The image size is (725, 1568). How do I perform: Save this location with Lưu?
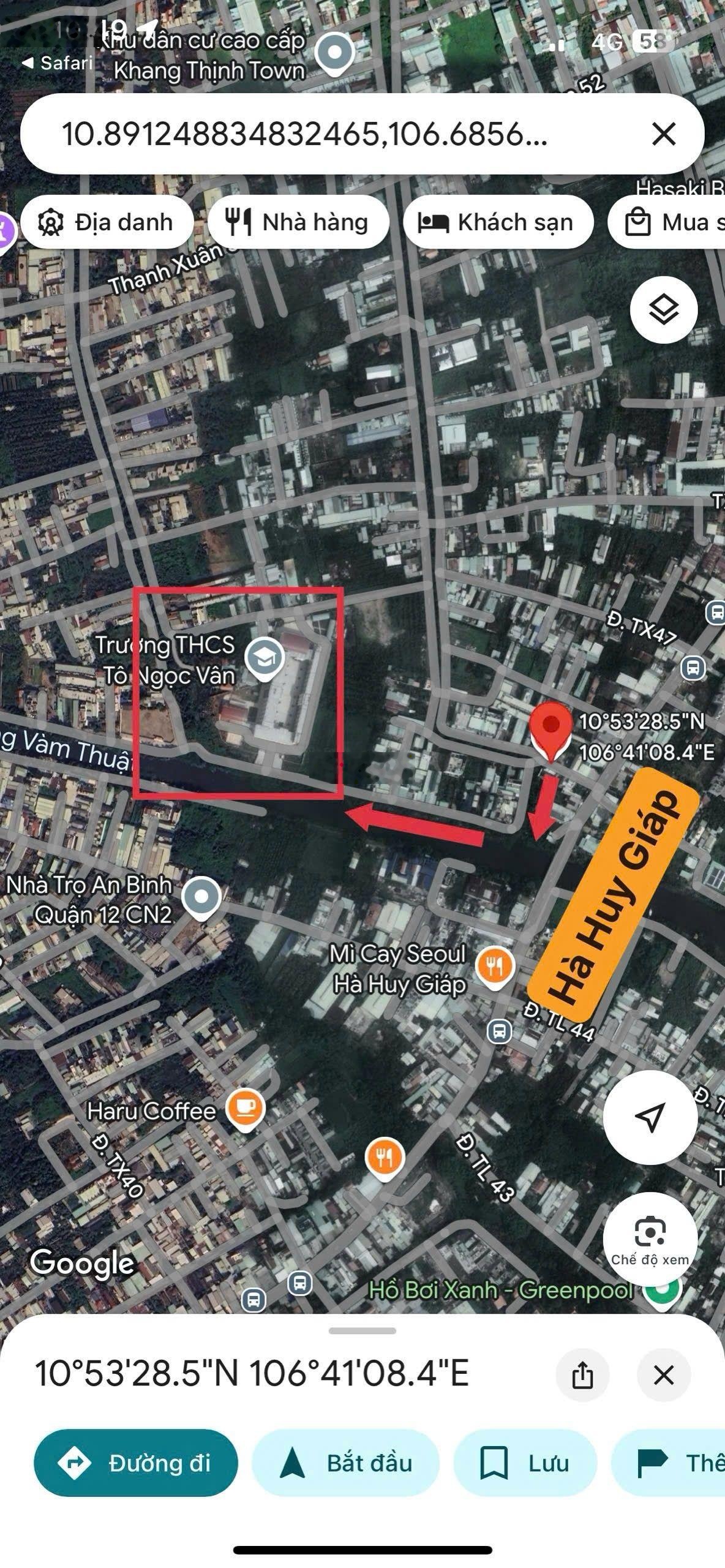(x=525, y=1463)
